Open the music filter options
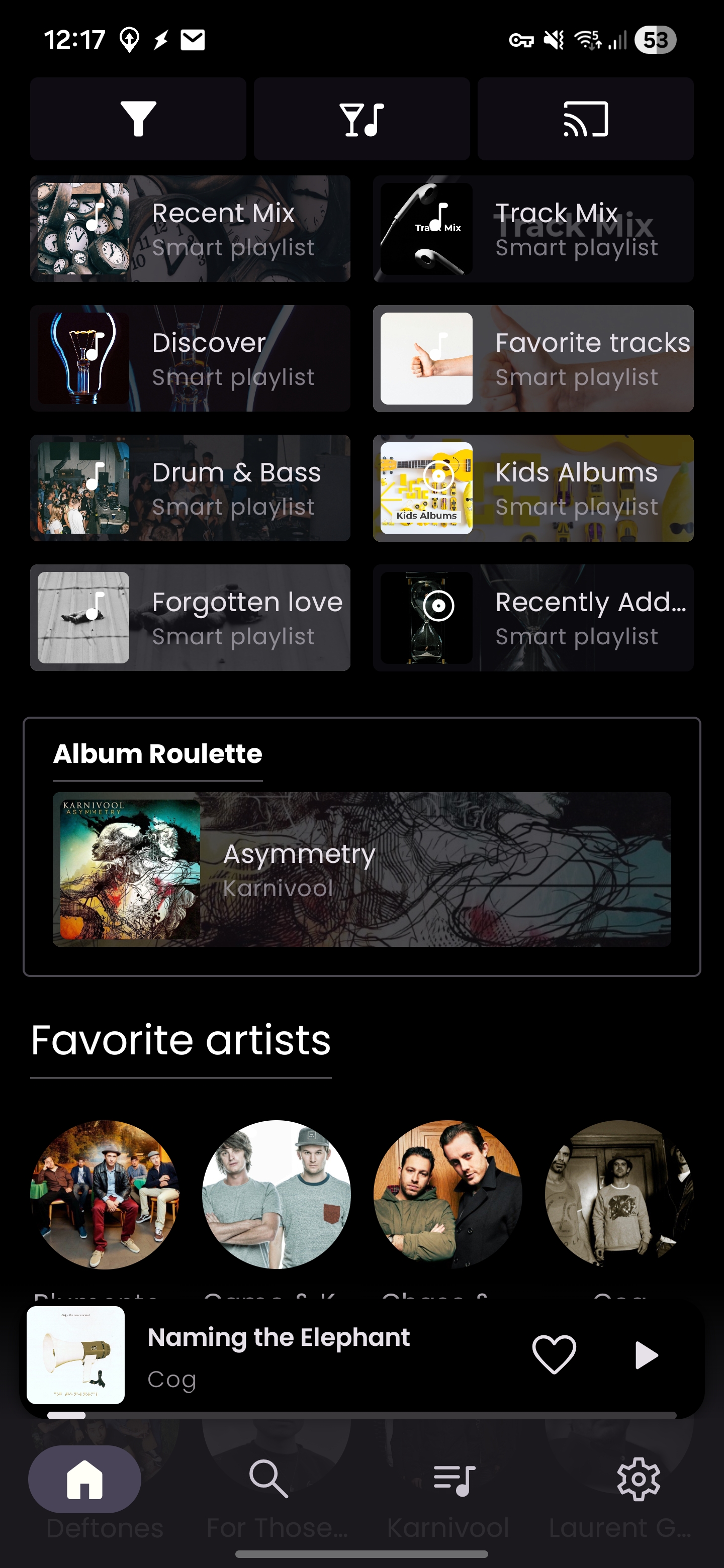Image resolution: width=724 pixels, height=1568 pixels. coord(361,119)
